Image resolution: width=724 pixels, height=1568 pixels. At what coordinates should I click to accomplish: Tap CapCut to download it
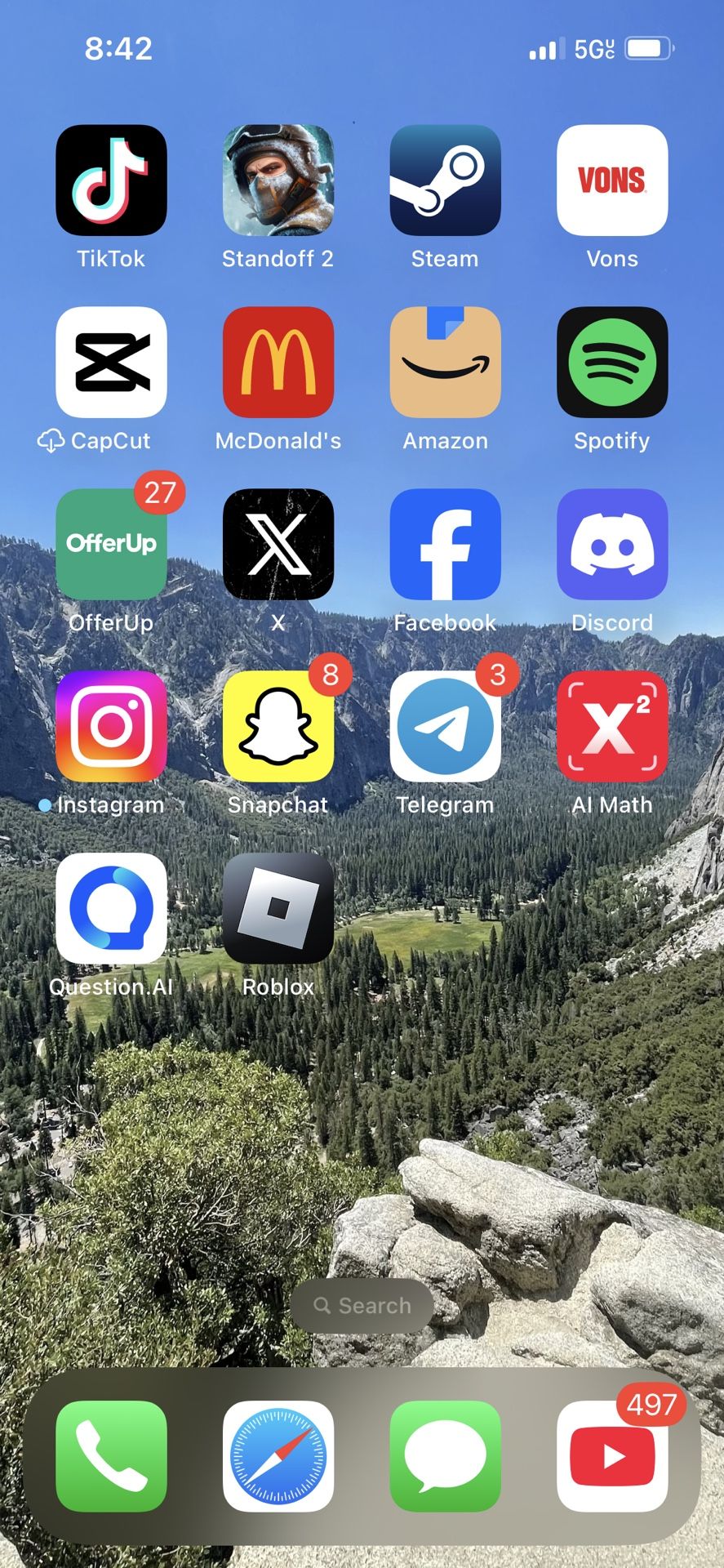pos(111,362)
